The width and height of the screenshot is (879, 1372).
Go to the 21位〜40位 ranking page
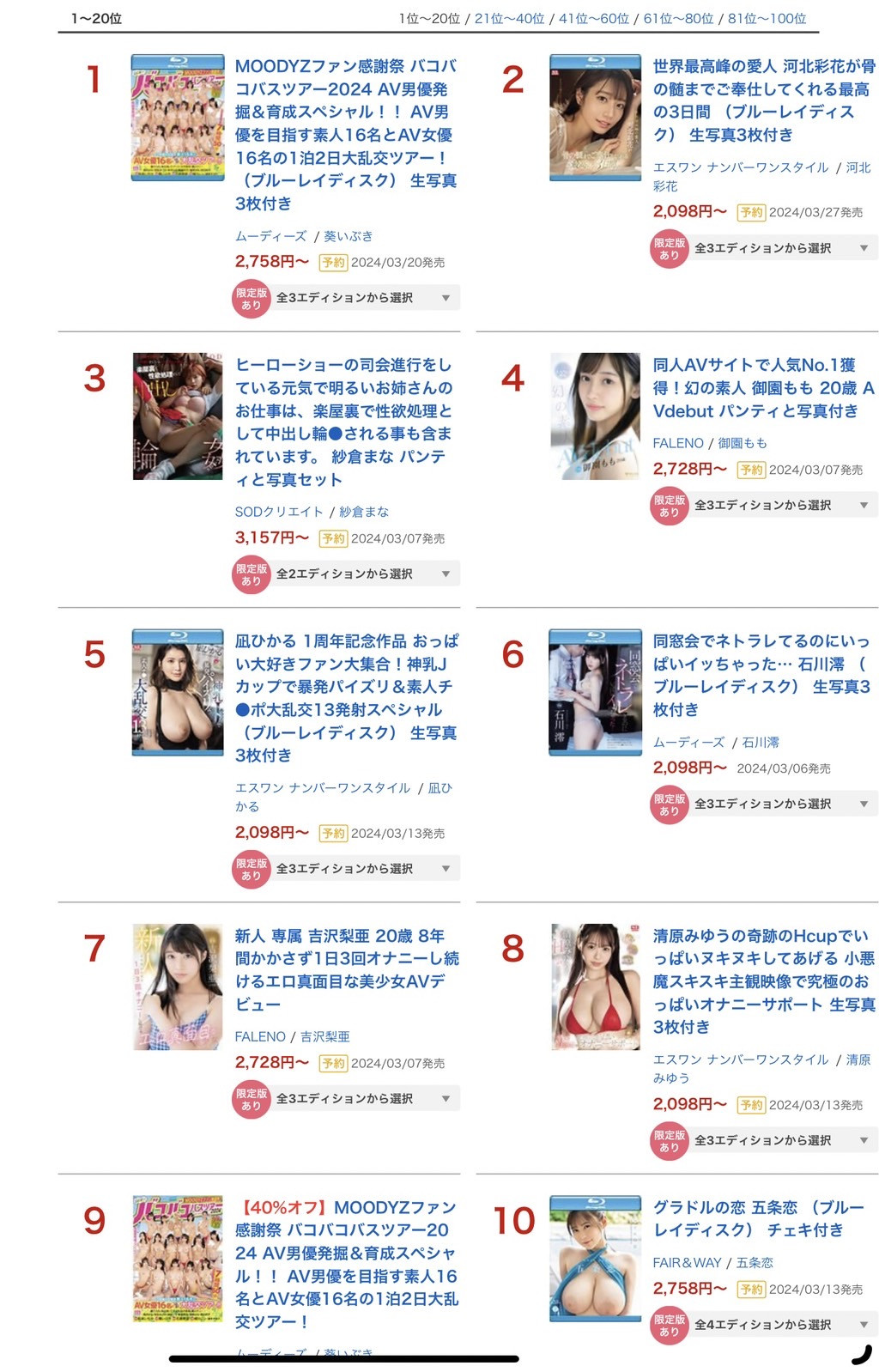tap(509, 19)
